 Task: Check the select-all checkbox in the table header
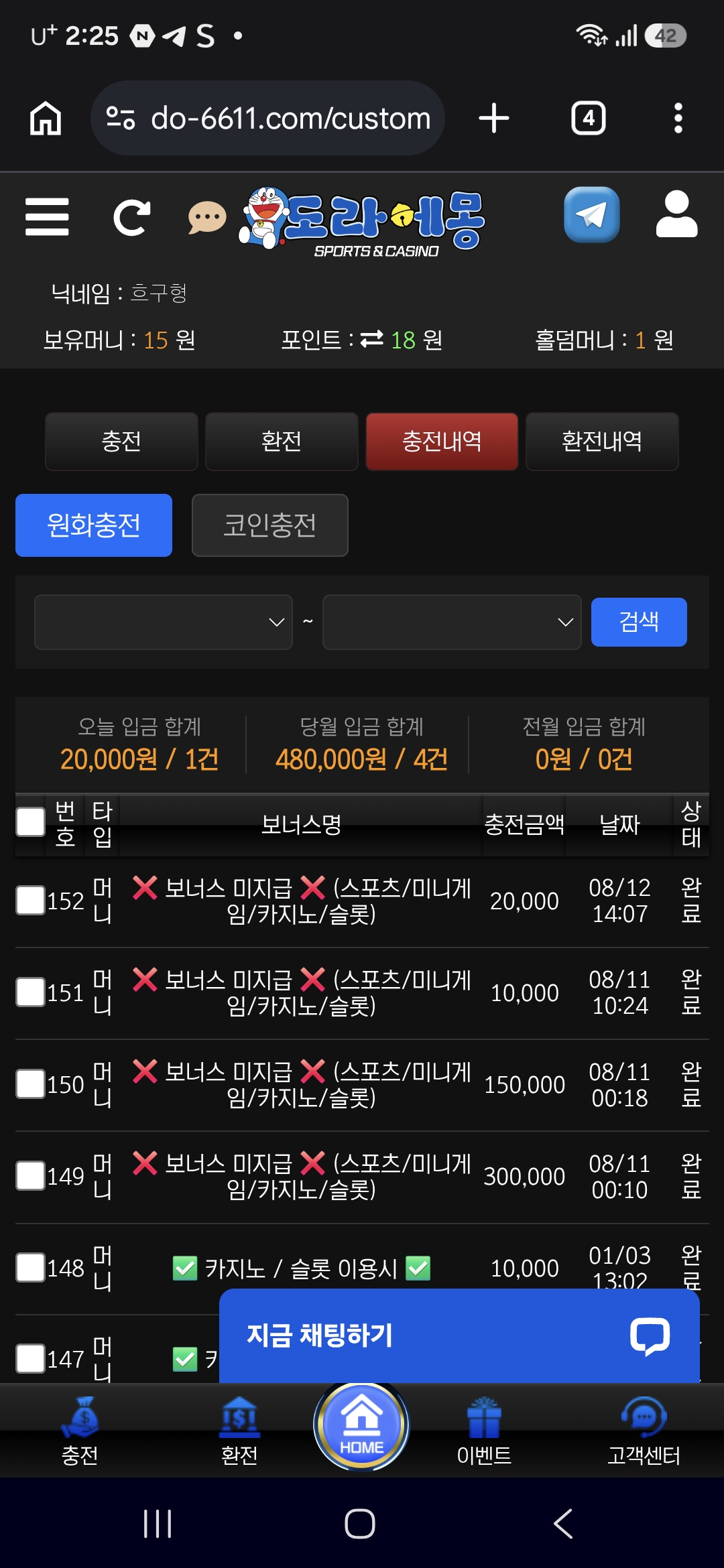coord(30,822)
